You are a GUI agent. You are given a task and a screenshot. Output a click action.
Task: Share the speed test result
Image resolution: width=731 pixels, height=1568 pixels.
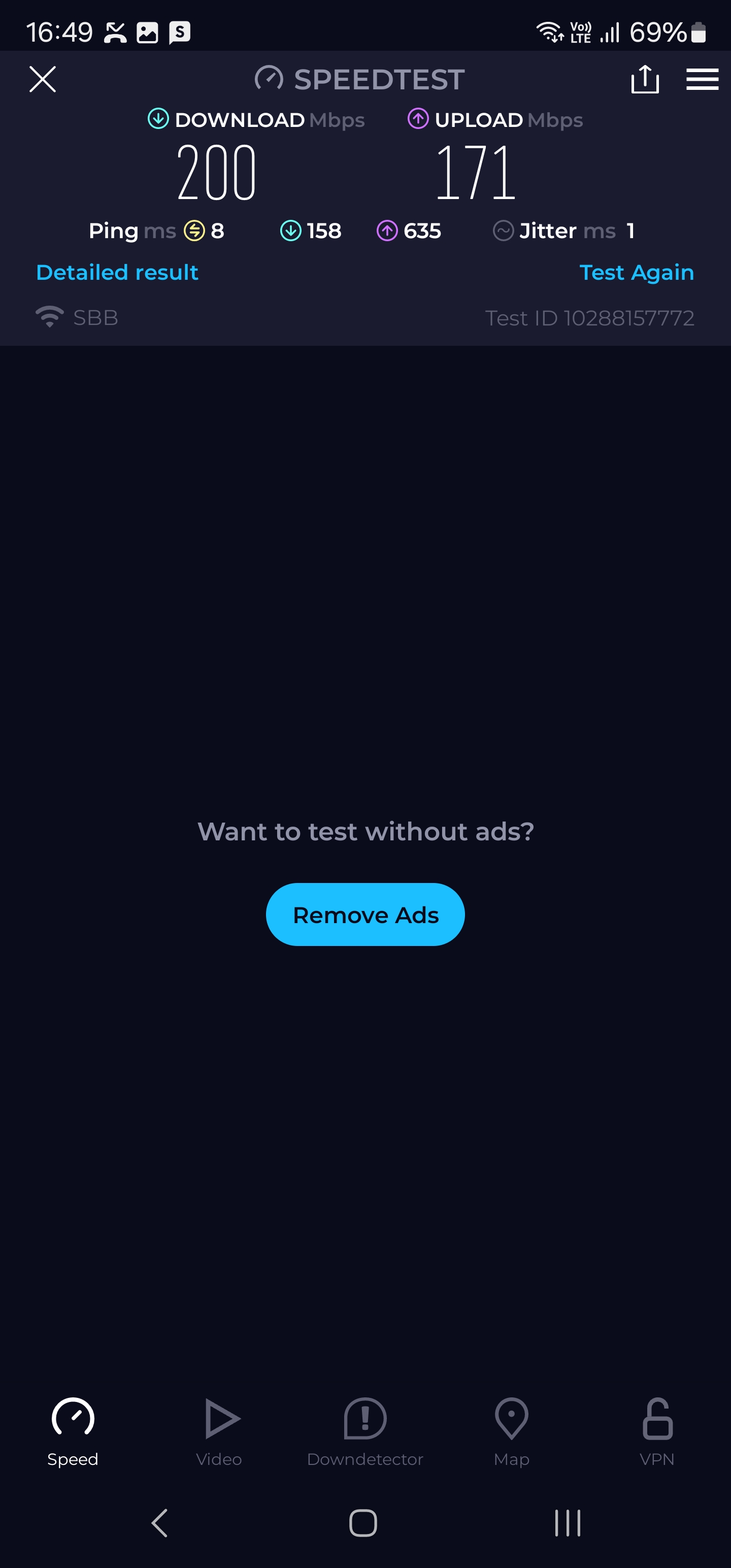pyautogui.click(x=645, y=79)
